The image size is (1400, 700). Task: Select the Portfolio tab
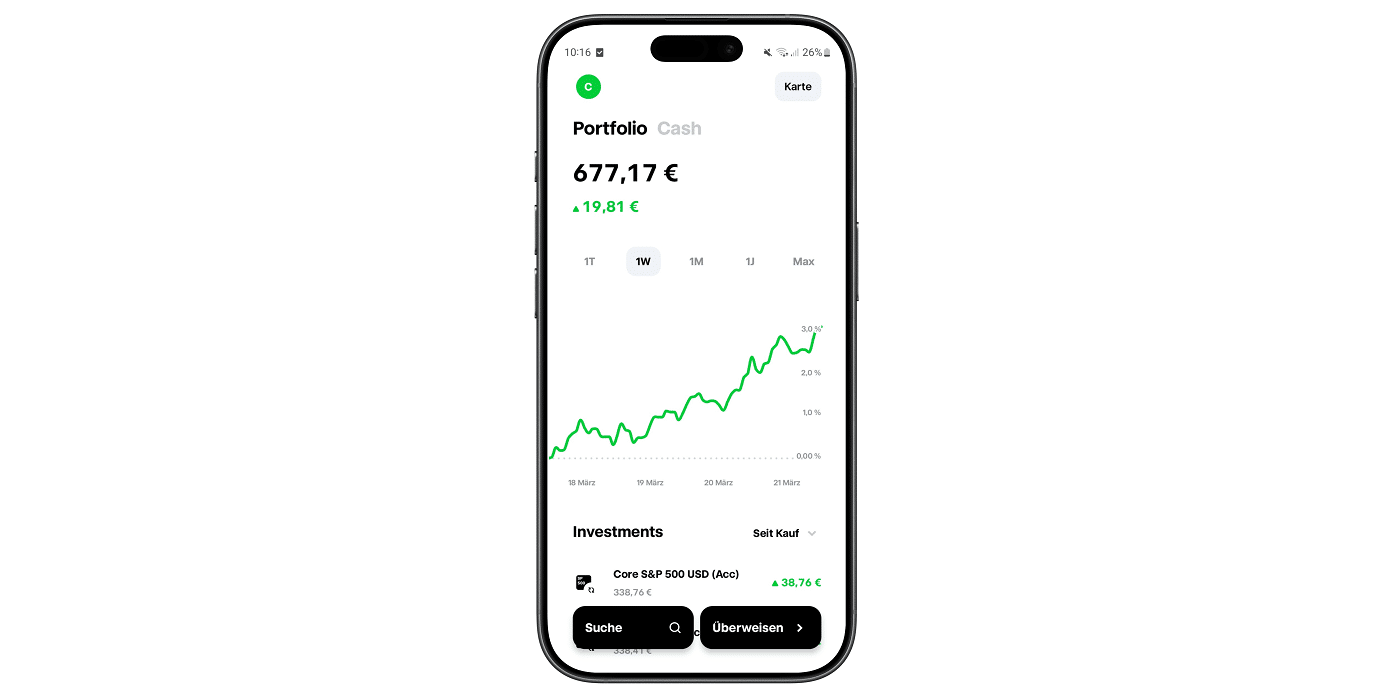click(x=610, y=128)
